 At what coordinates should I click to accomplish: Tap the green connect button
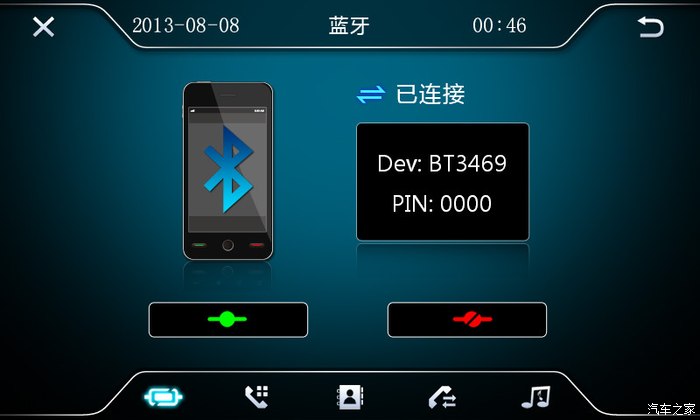click(228, 319)
